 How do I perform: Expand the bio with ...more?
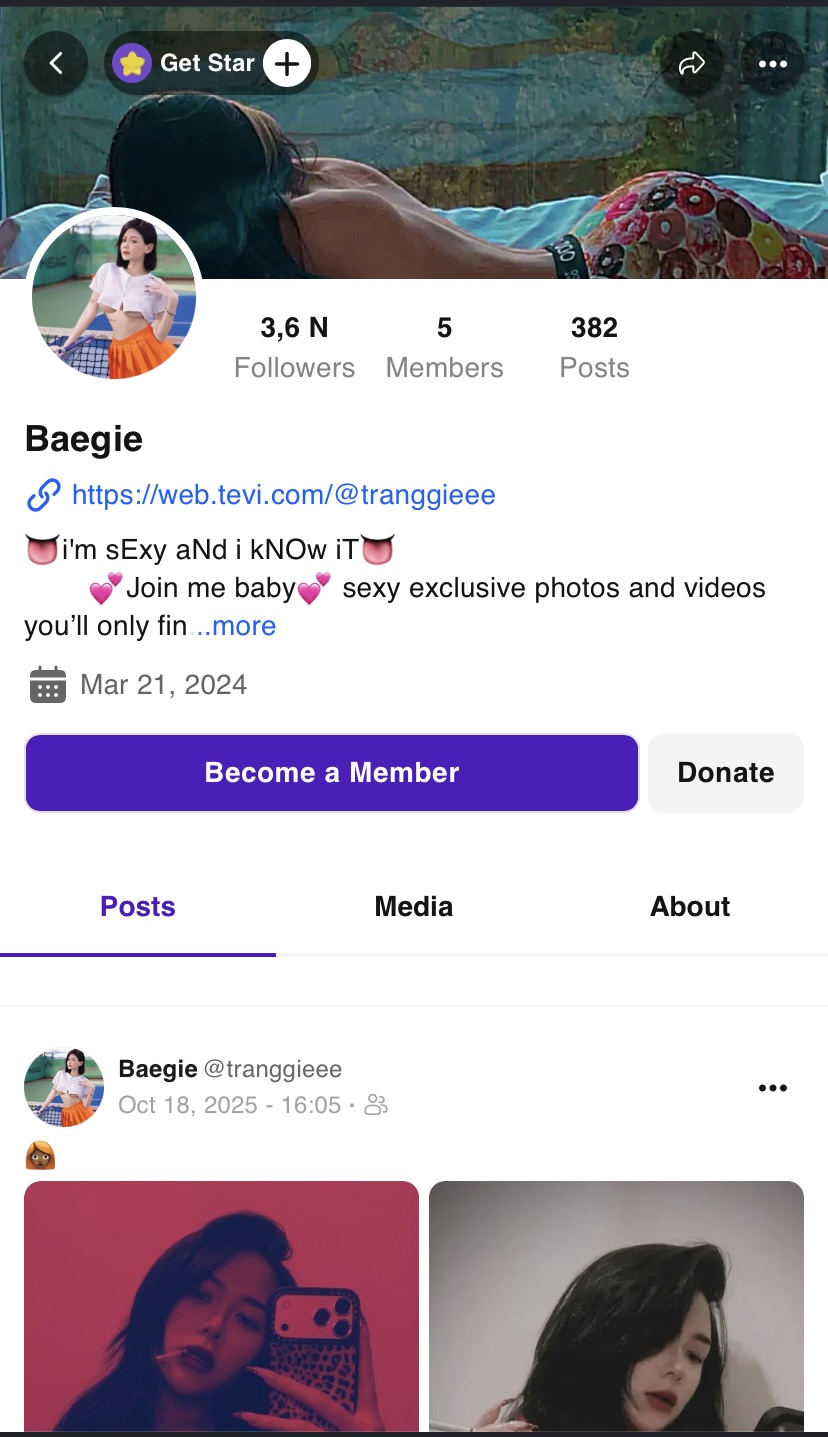click(x=233, y=626)
